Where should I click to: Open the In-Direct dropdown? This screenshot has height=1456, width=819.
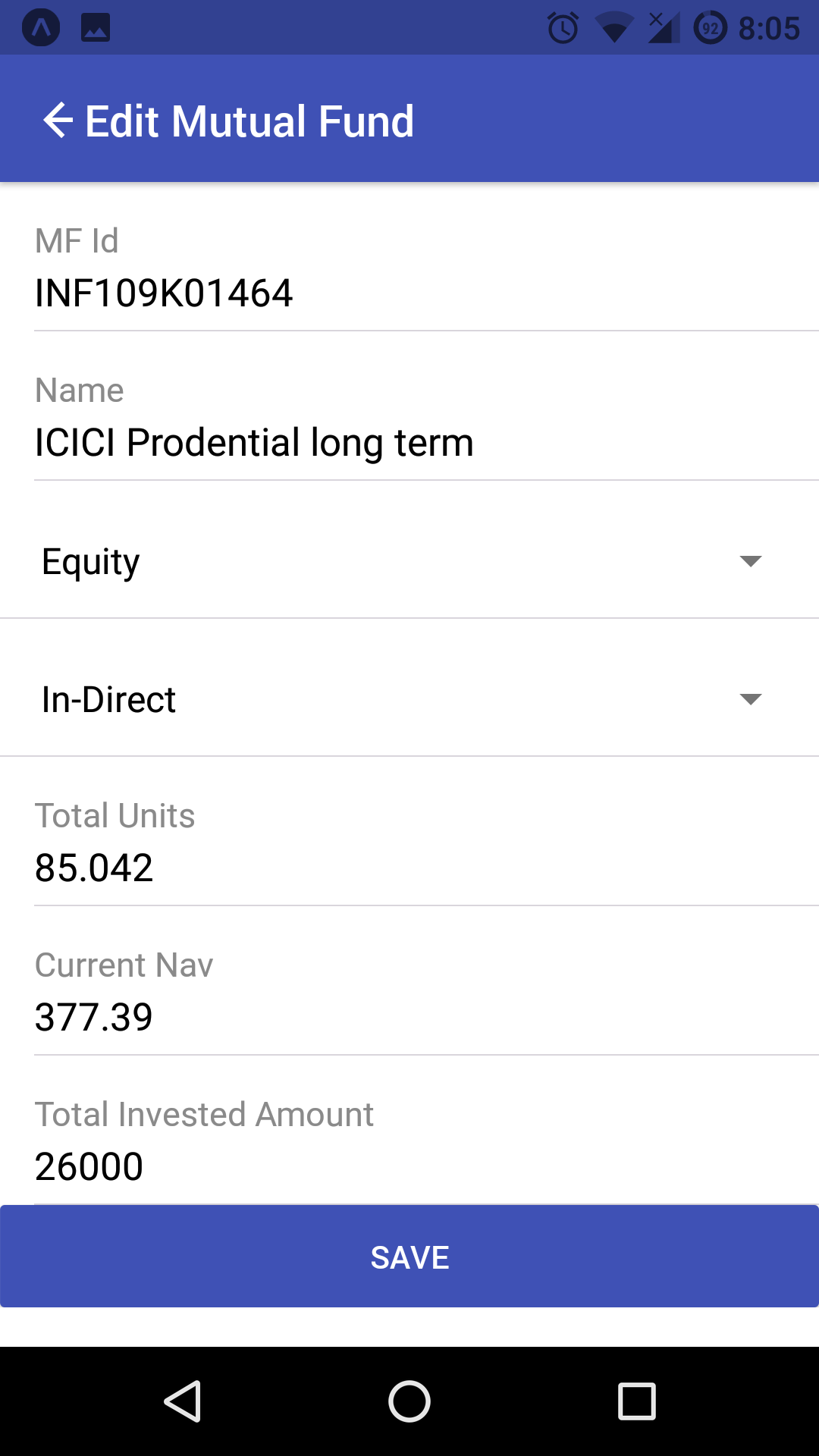[409, 699]
